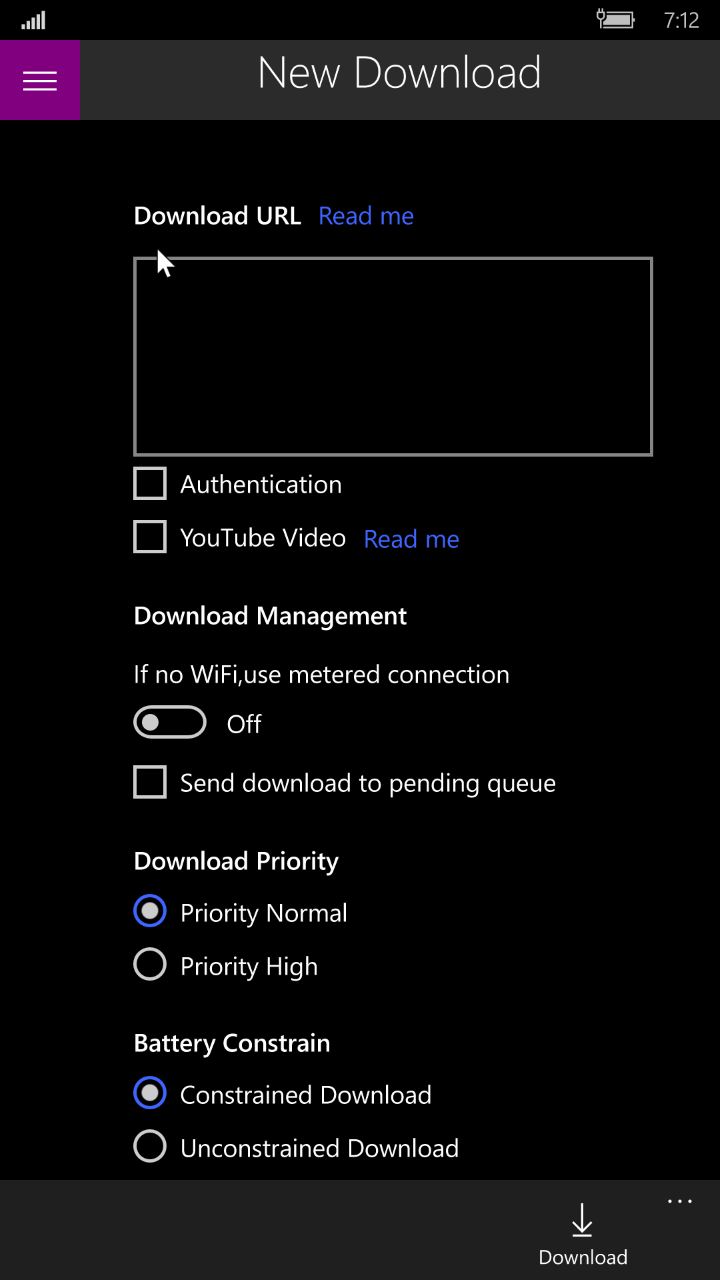The width and height of the screenshot is (720, 1280).
Task: Focus the Download URL text box
Action: click(393, 357)
